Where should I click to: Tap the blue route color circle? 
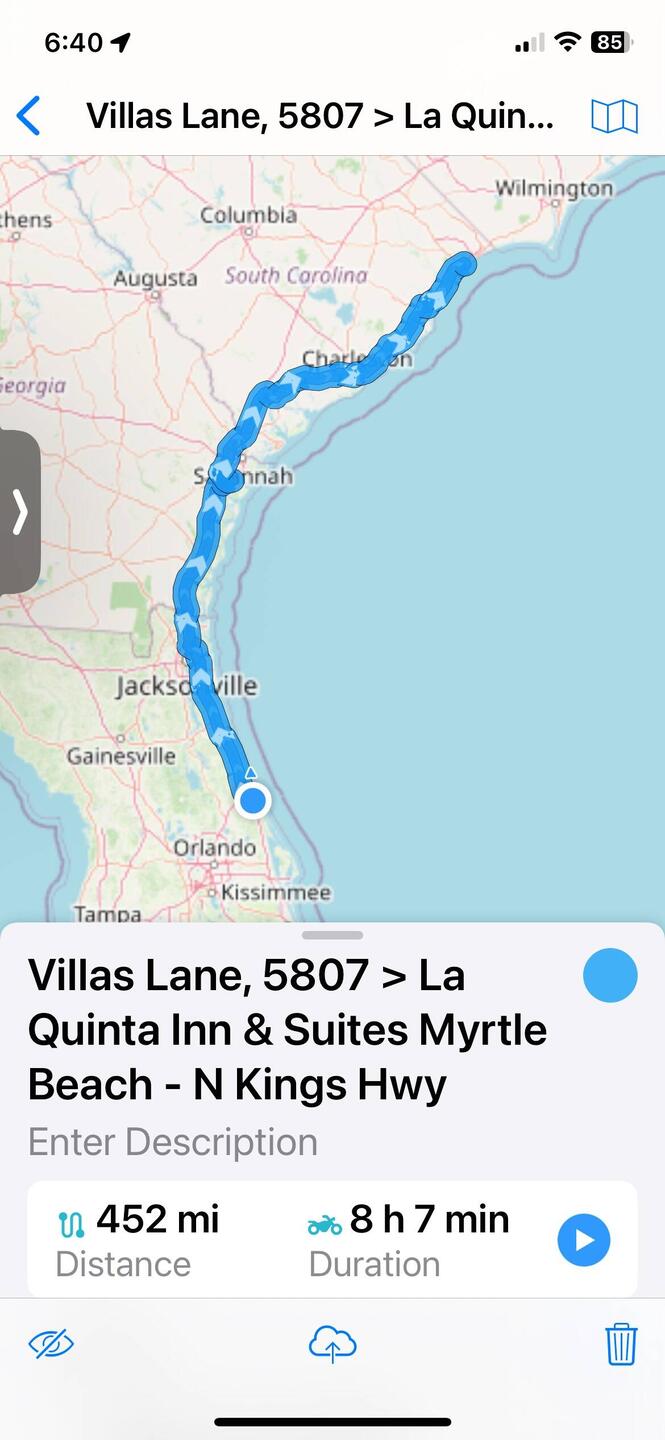coord(609,975)
